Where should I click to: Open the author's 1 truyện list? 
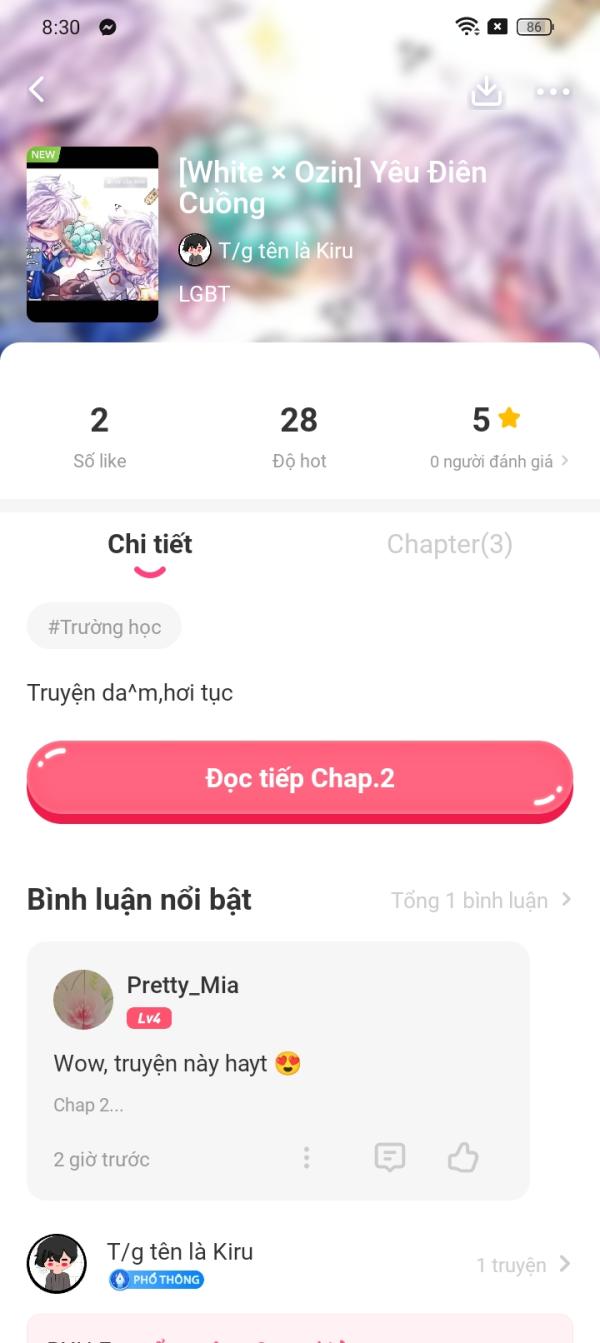pyautogui.click(x=523, y=1265)
